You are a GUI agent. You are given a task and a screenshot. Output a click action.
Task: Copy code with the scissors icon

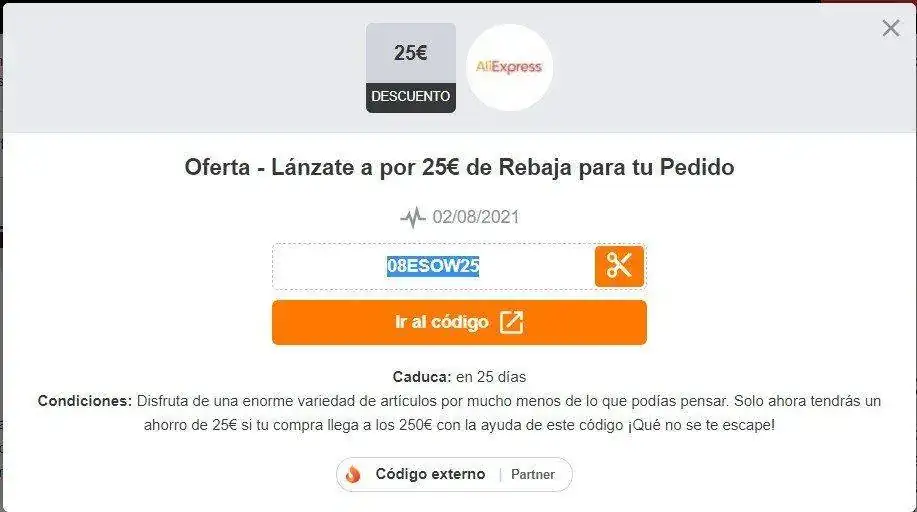(x=619, y=266)
